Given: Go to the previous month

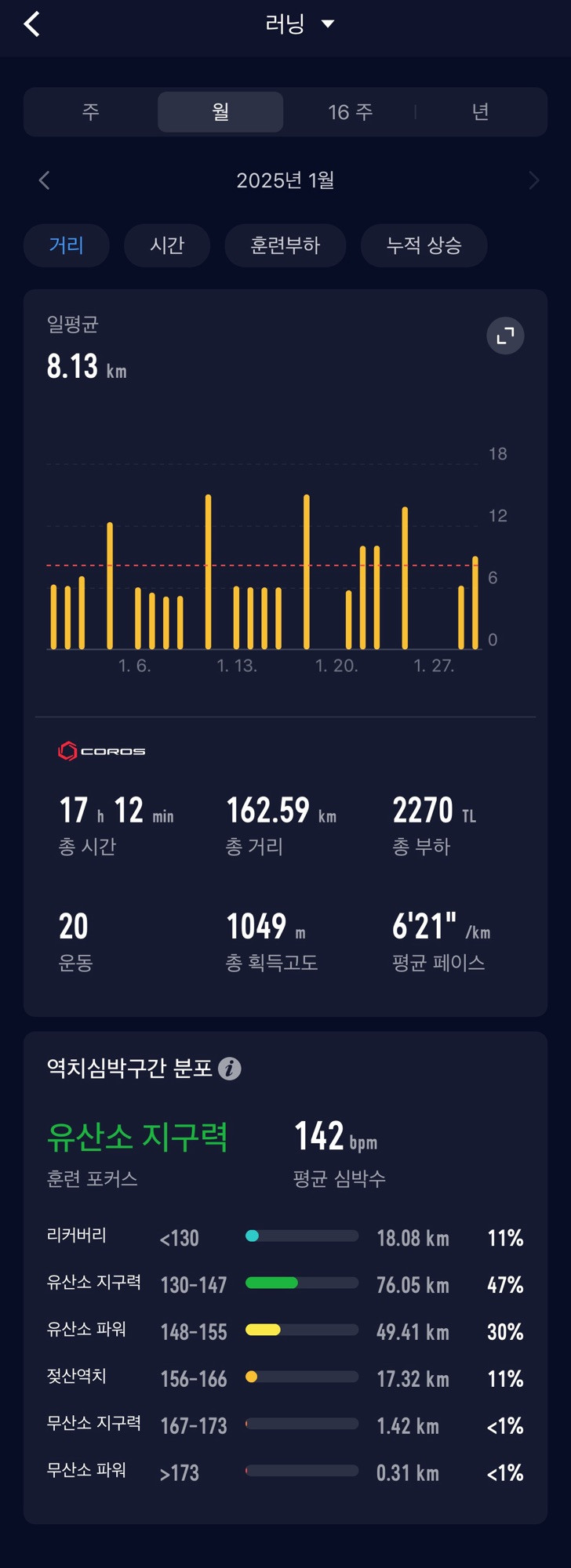Looking at the screenshot, I should click(44, 180).
